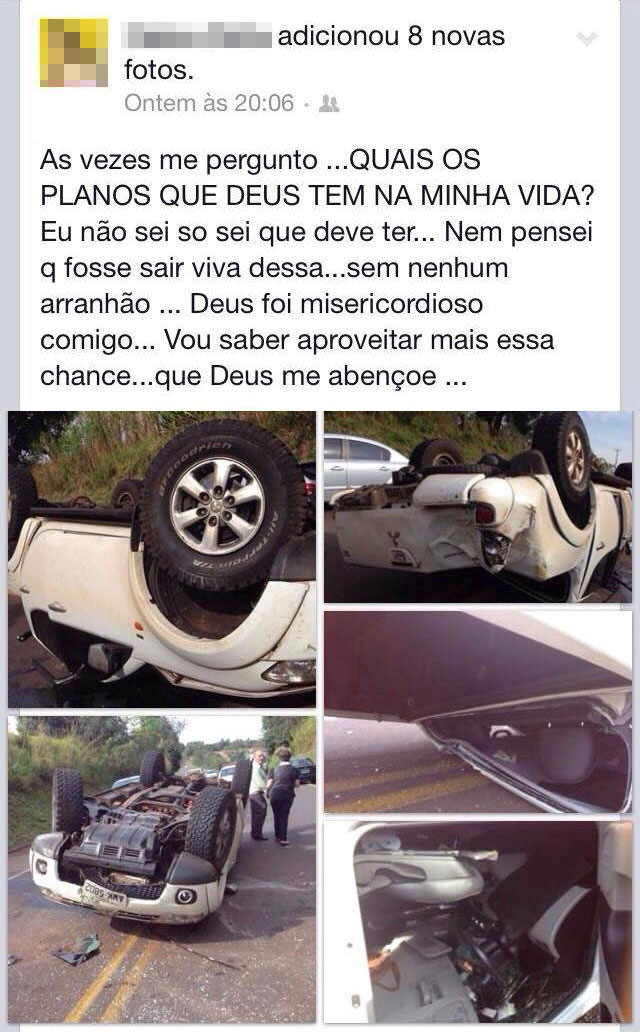Open the post options chevron
Screen dimensions: 640x1032
[587, 39]
